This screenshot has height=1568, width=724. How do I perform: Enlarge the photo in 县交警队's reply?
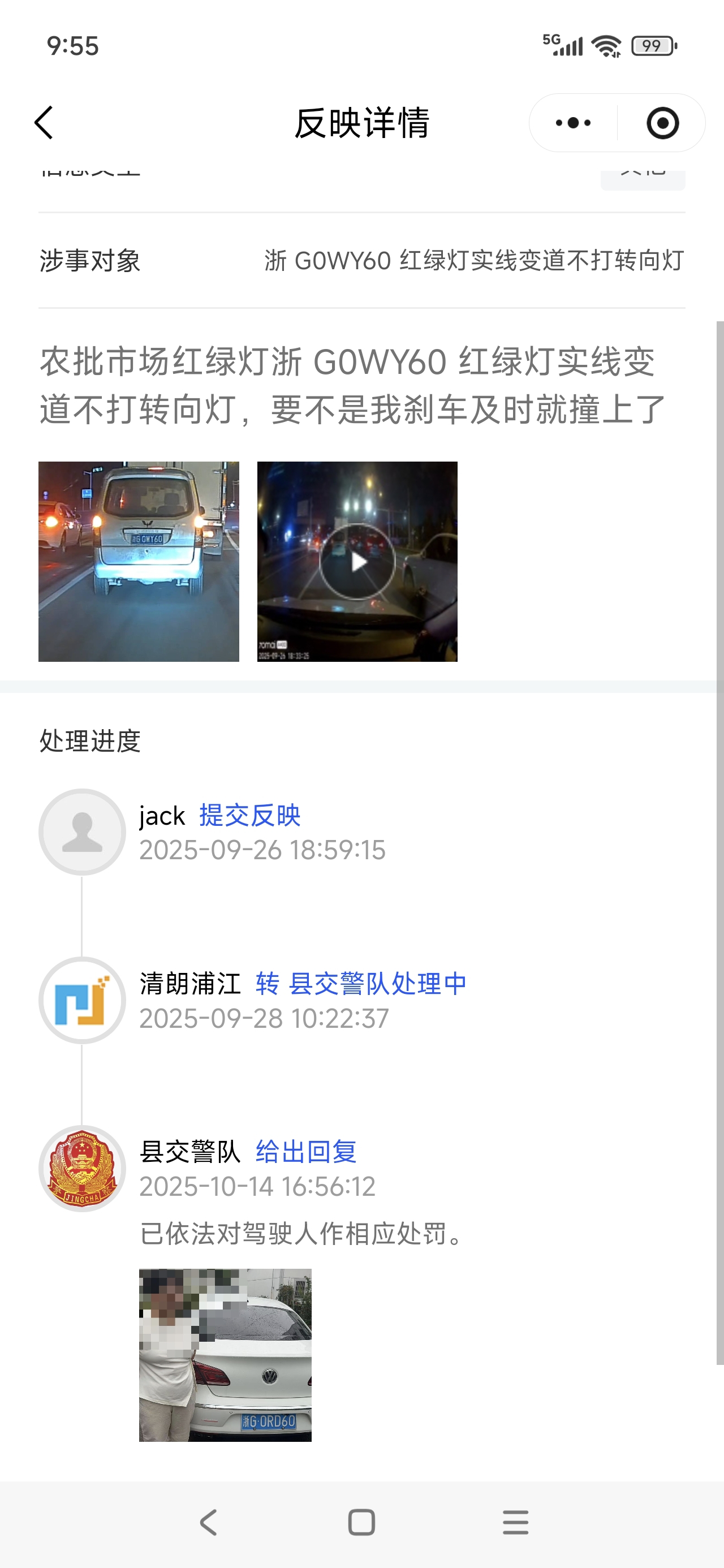(225, 1355)
